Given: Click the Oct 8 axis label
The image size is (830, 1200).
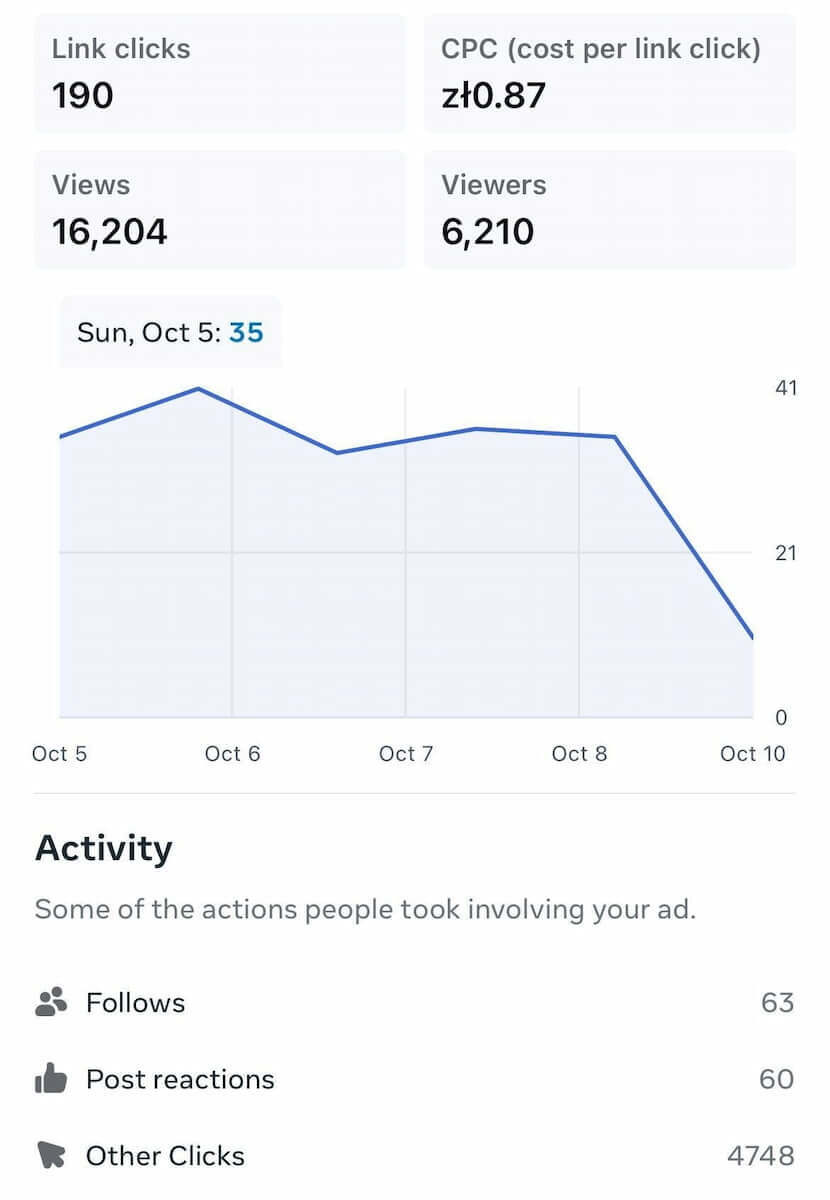Looking at the screenshot, I should (x=580, y=753).
